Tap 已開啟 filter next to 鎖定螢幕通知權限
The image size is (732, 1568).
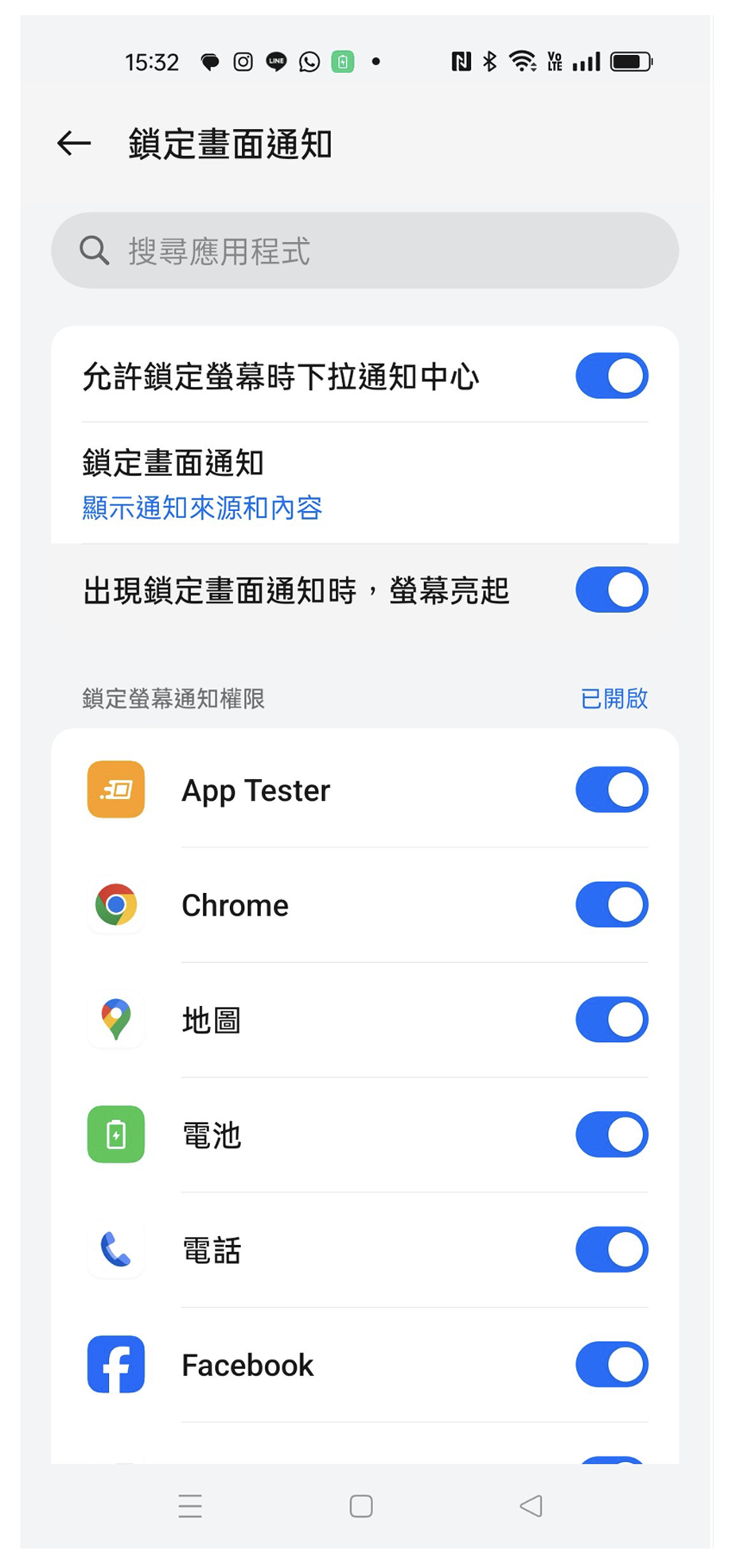tap(613, 698)
